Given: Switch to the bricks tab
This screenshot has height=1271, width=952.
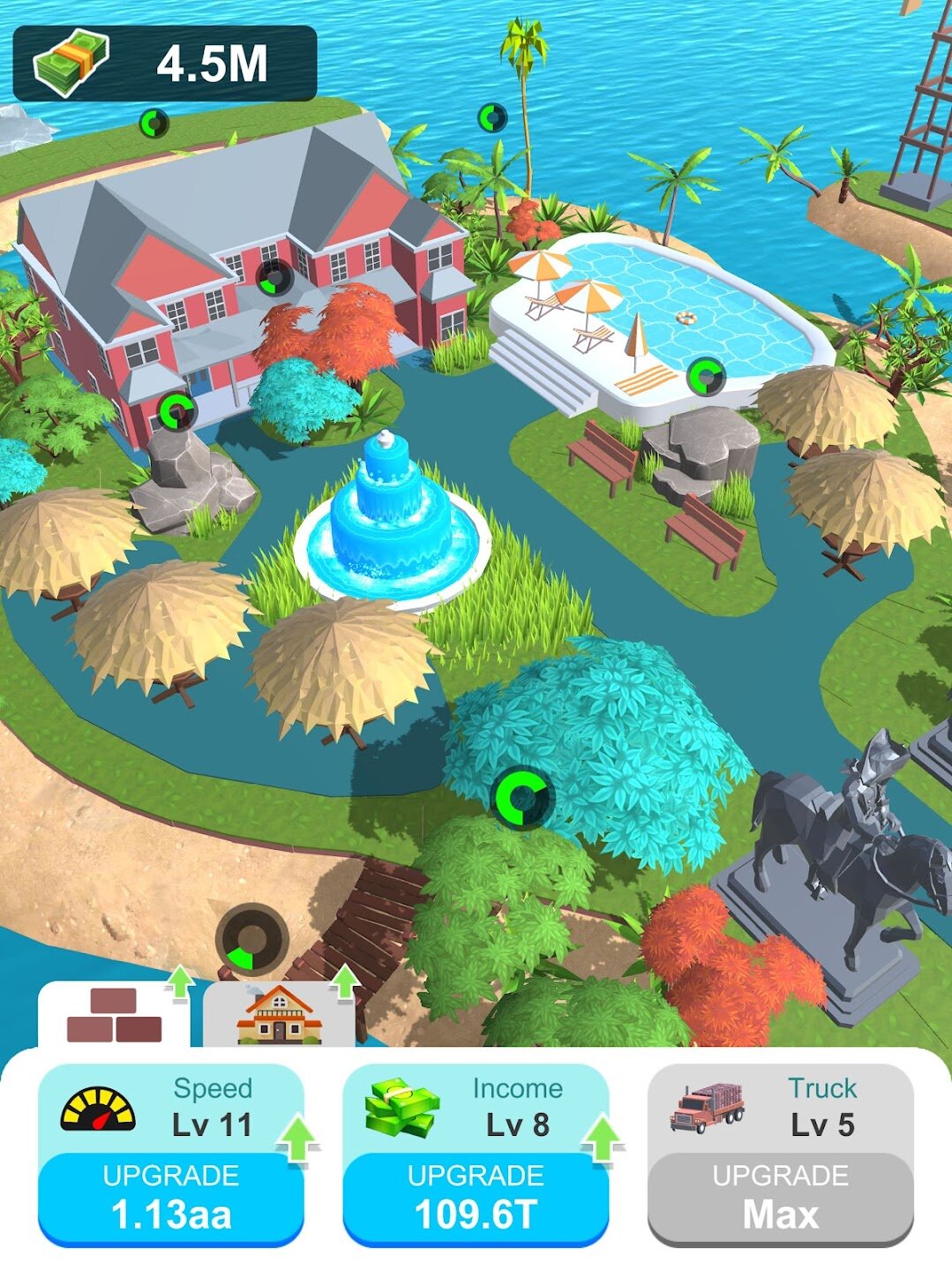Looking at the screenshot, I should [114, 1016].
